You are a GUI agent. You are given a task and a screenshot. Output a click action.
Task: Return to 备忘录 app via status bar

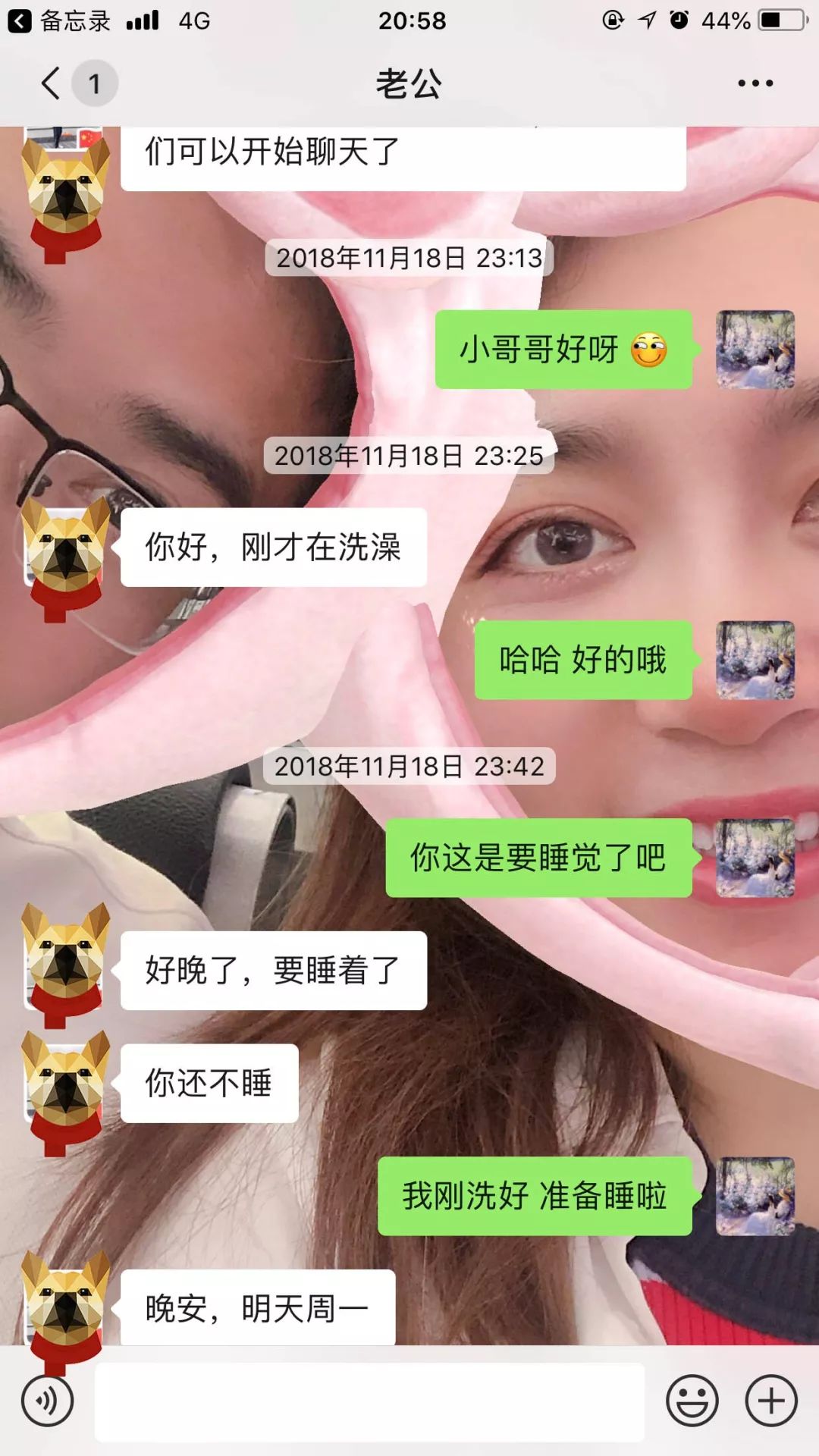(61, 20)
